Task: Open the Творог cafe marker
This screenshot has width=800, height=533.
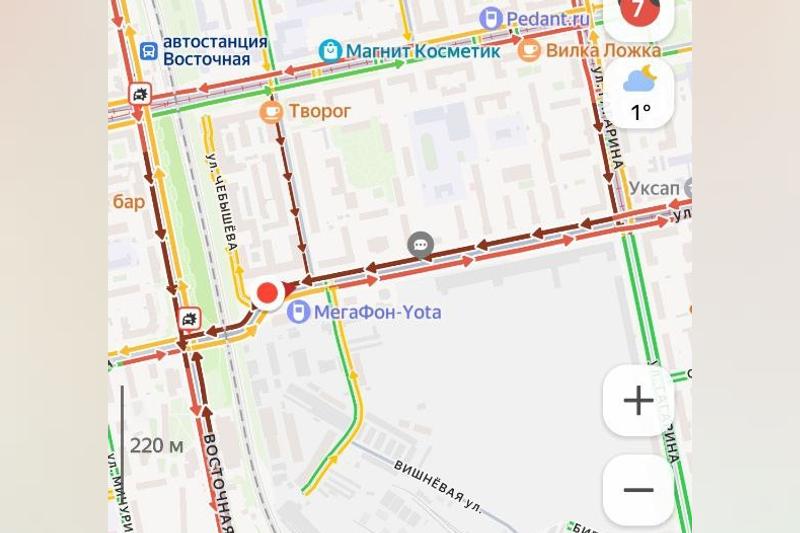Action: [x=271, y=111]
